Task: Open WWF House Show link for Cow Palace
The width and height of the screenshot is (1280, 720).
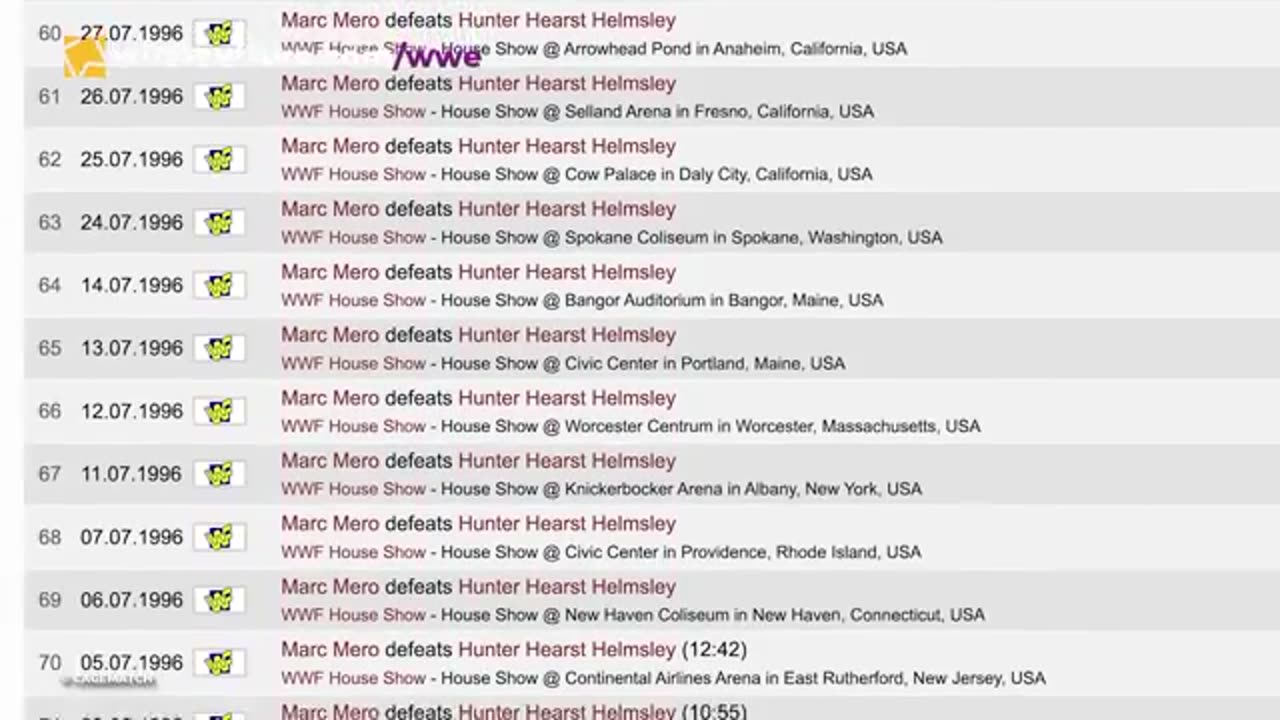Action: (x=353, y=174)
